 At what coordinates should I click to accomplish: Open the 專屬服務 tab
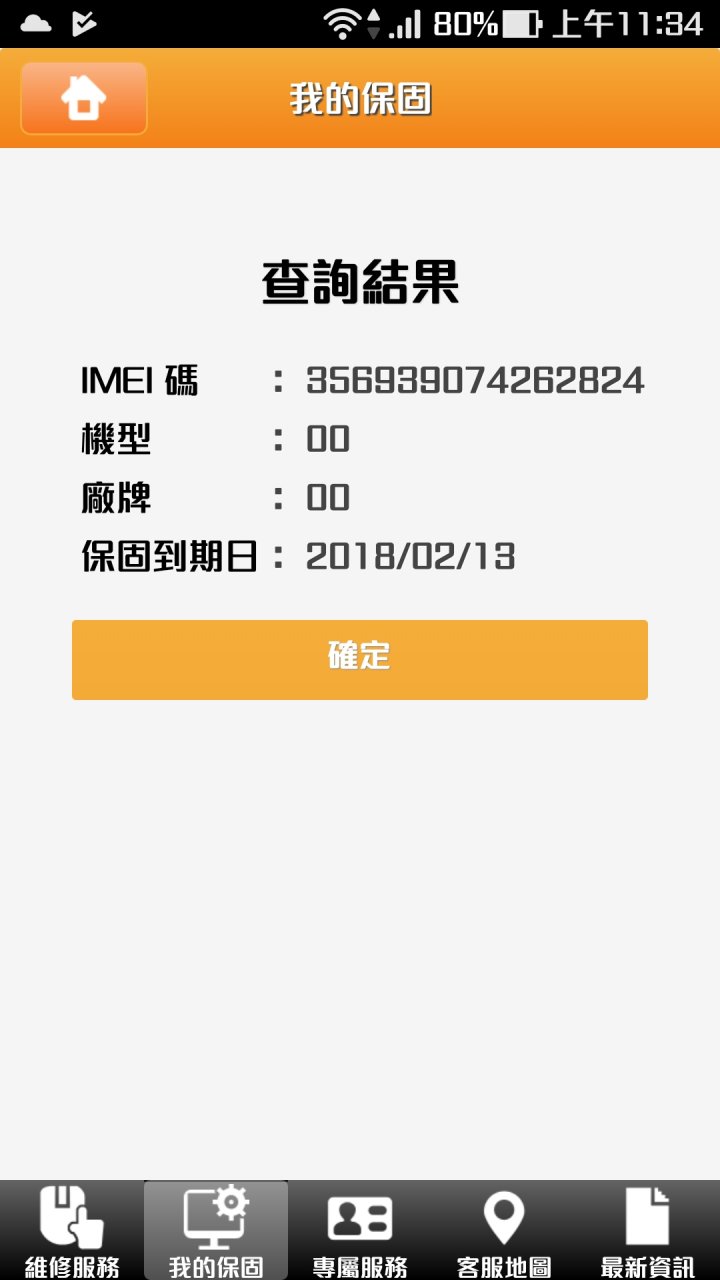pos(360,1230)
